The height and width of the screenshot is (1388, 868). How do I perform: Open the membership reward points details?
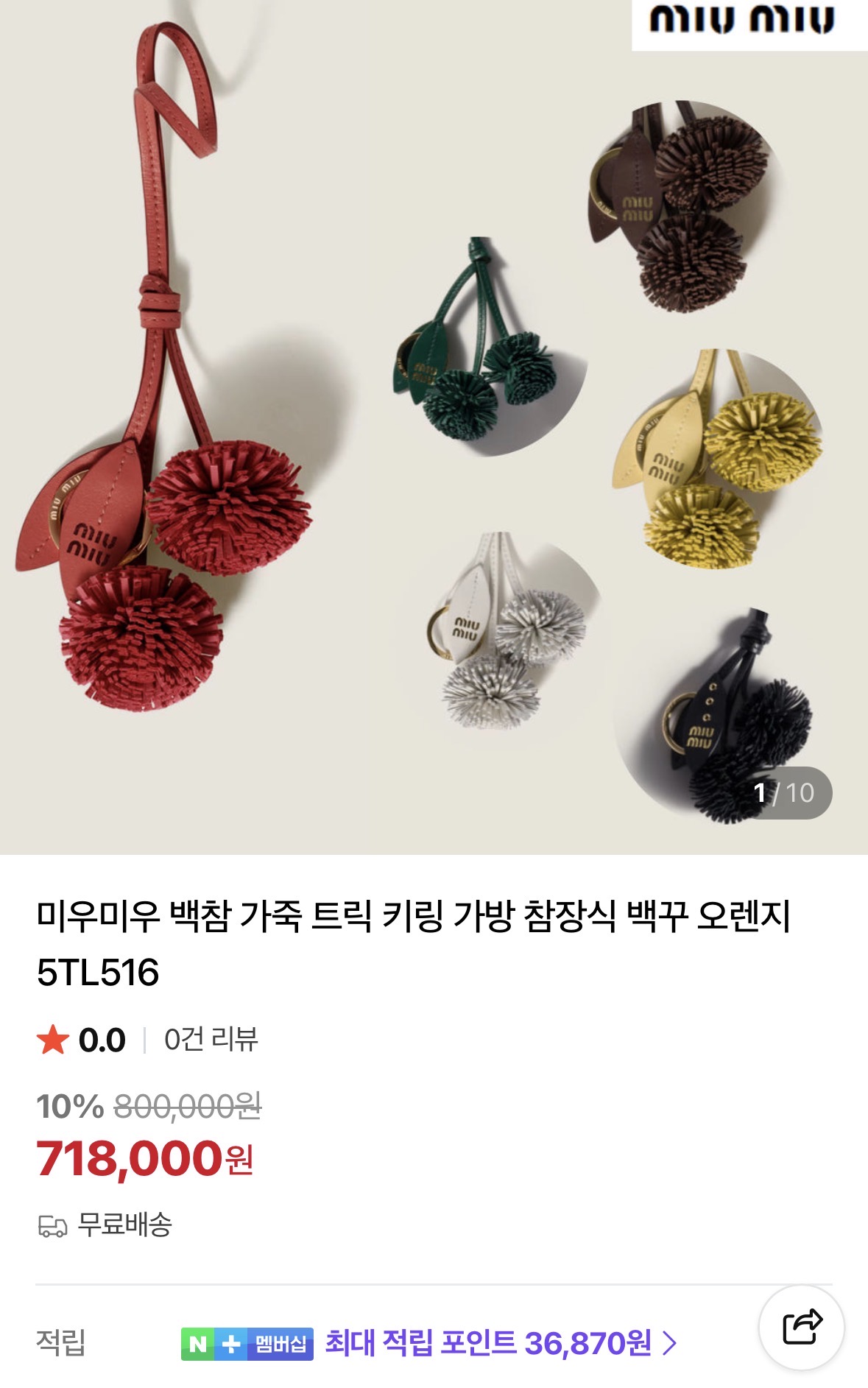click(x=501, y=1343)
